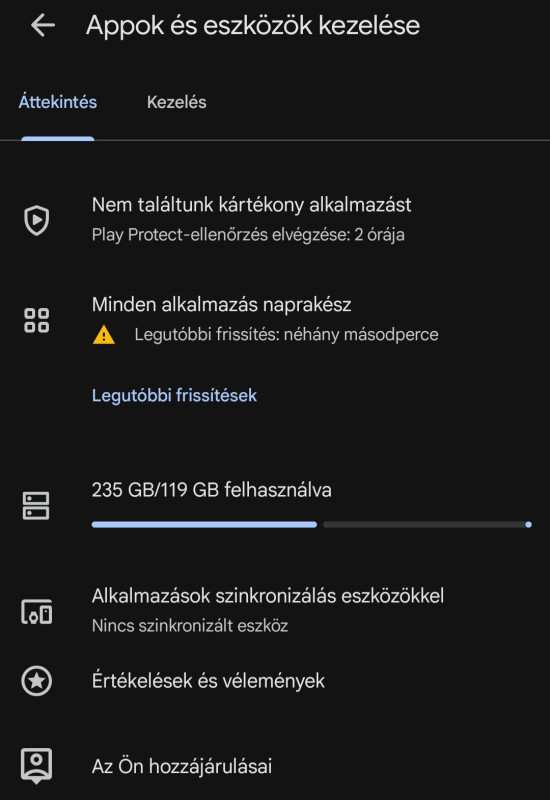Open Értékelések és vélemények
The height and width of the screenshot is (800, 550).
click(x=275, y=681)
